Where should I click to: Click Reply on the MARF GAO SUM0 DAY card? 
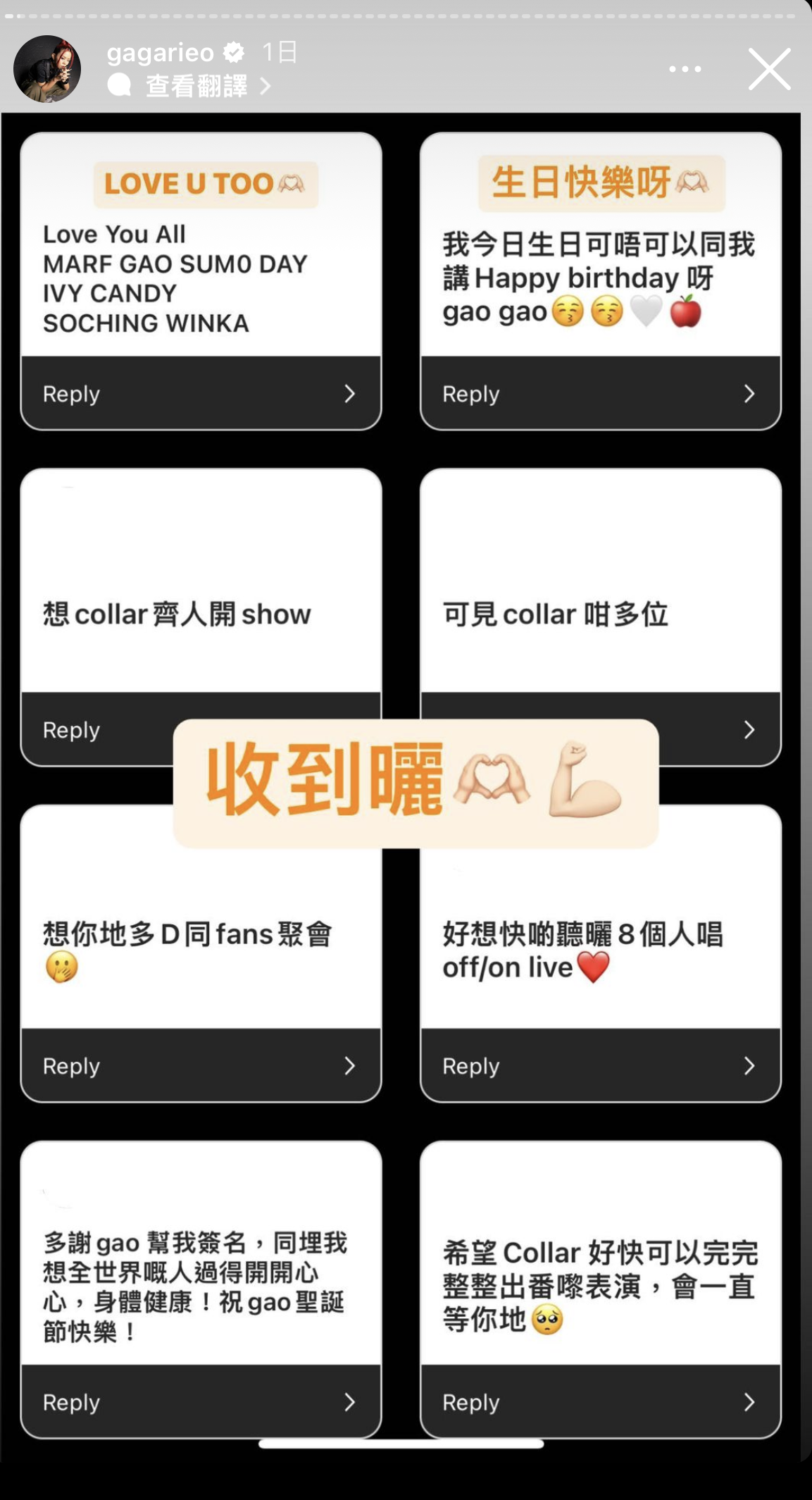tap(70, 395)
